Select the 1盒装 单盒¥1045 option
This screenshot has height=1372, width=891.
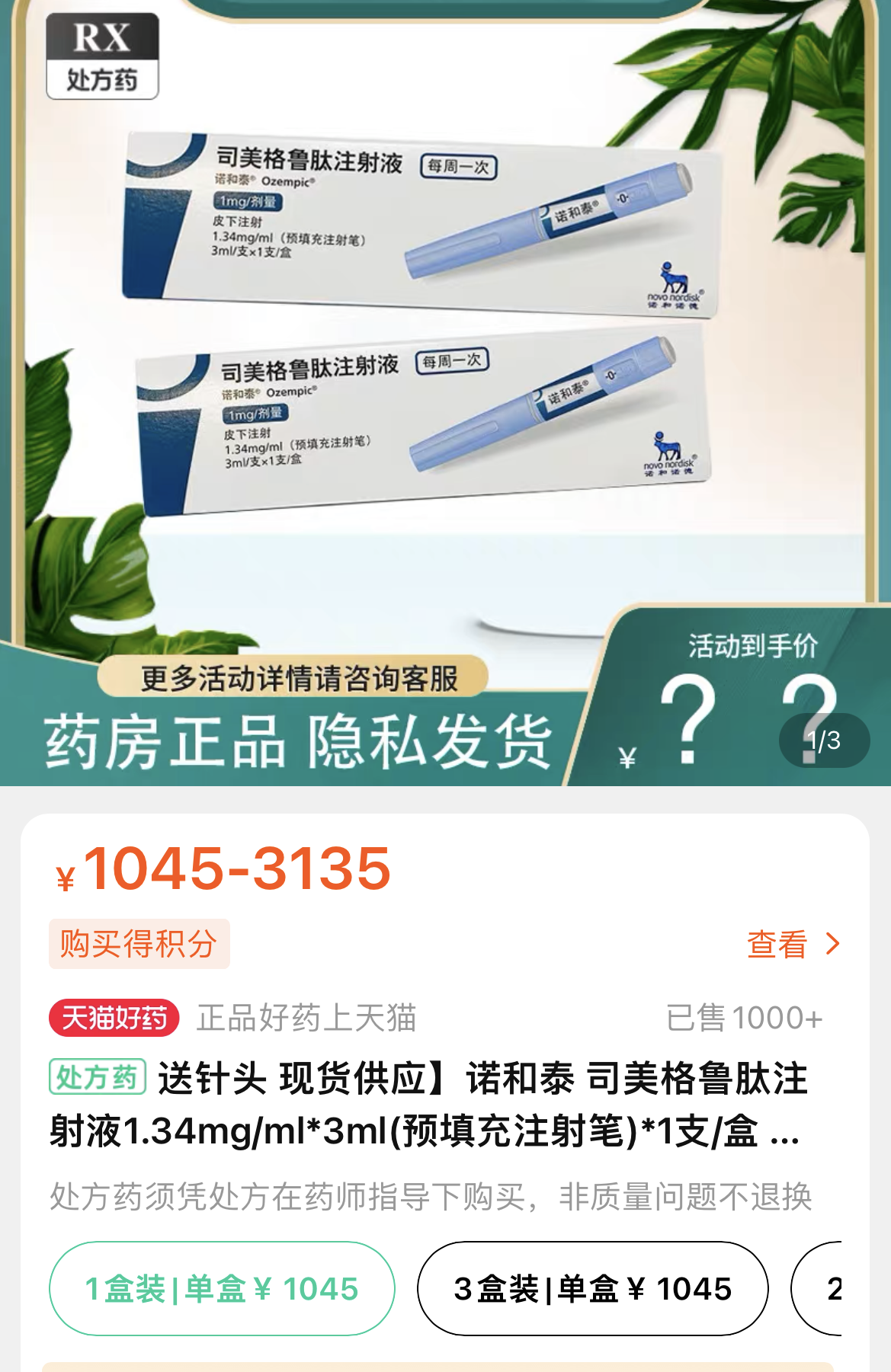(x=222, y=1288)
